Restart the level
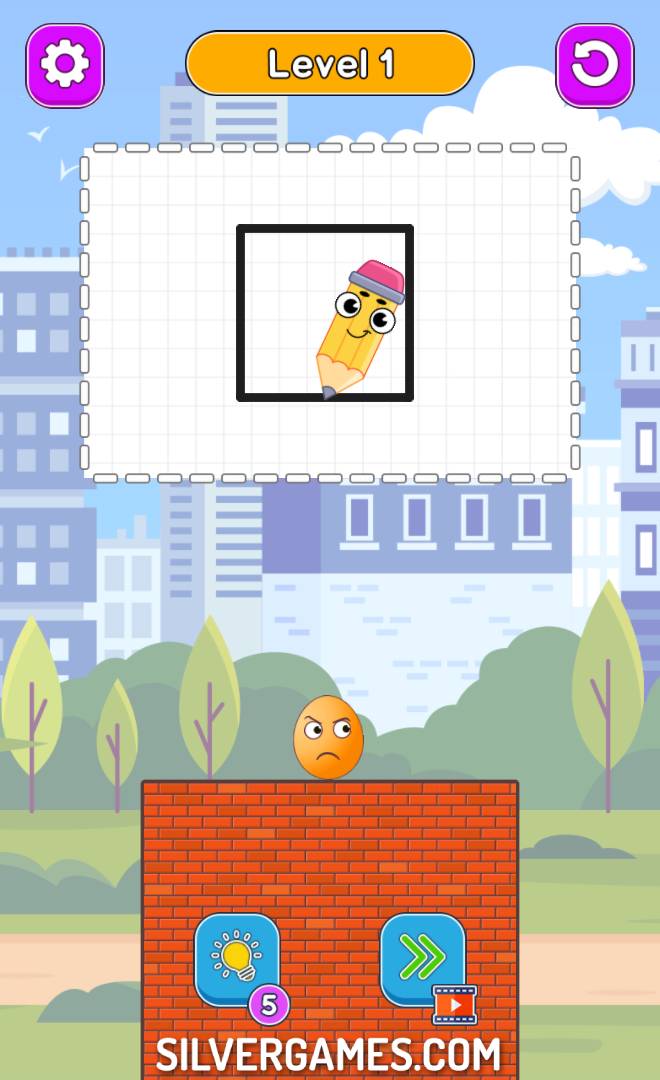The height and width of the screenshot is (1080, 660). coord(594,66)
